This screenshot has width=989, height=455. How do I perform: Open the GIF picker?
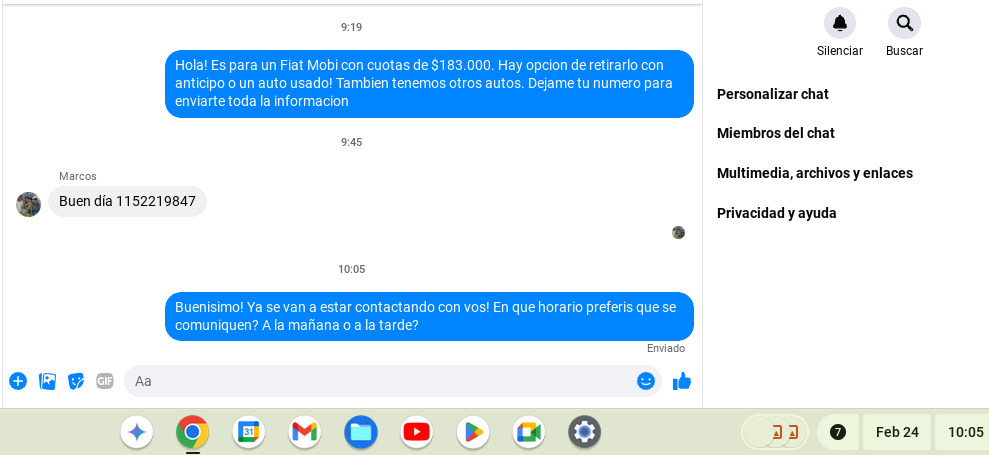[105, 381]
